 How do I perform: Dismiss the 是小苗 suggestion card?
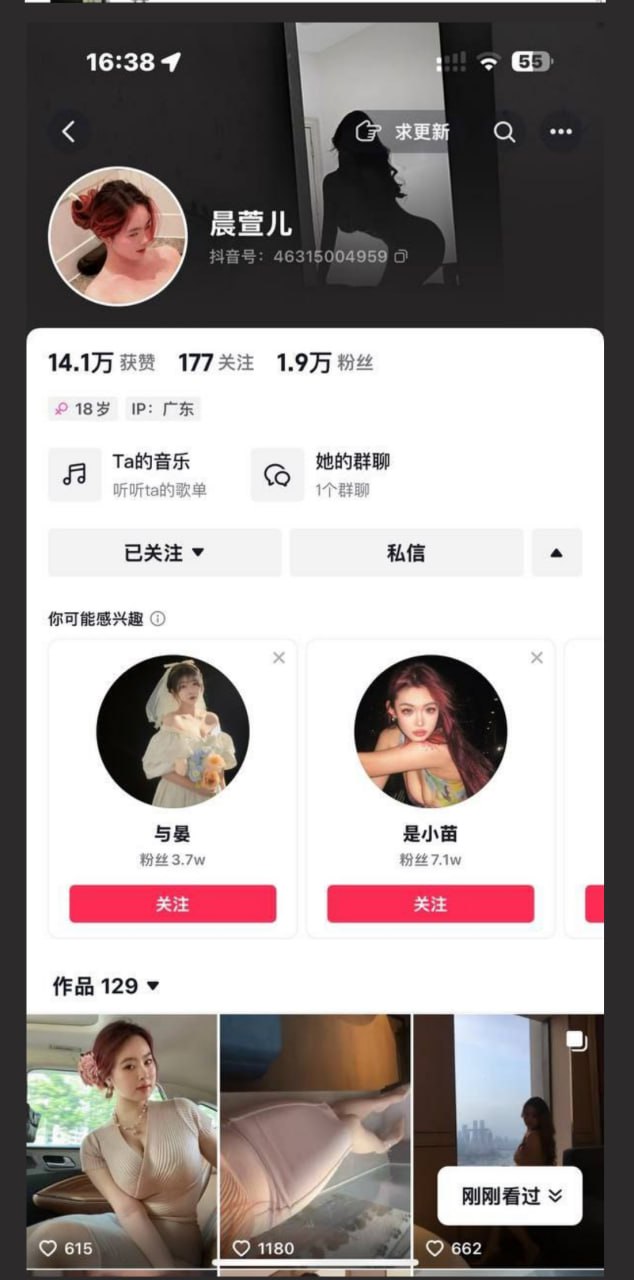pos(537,657)
